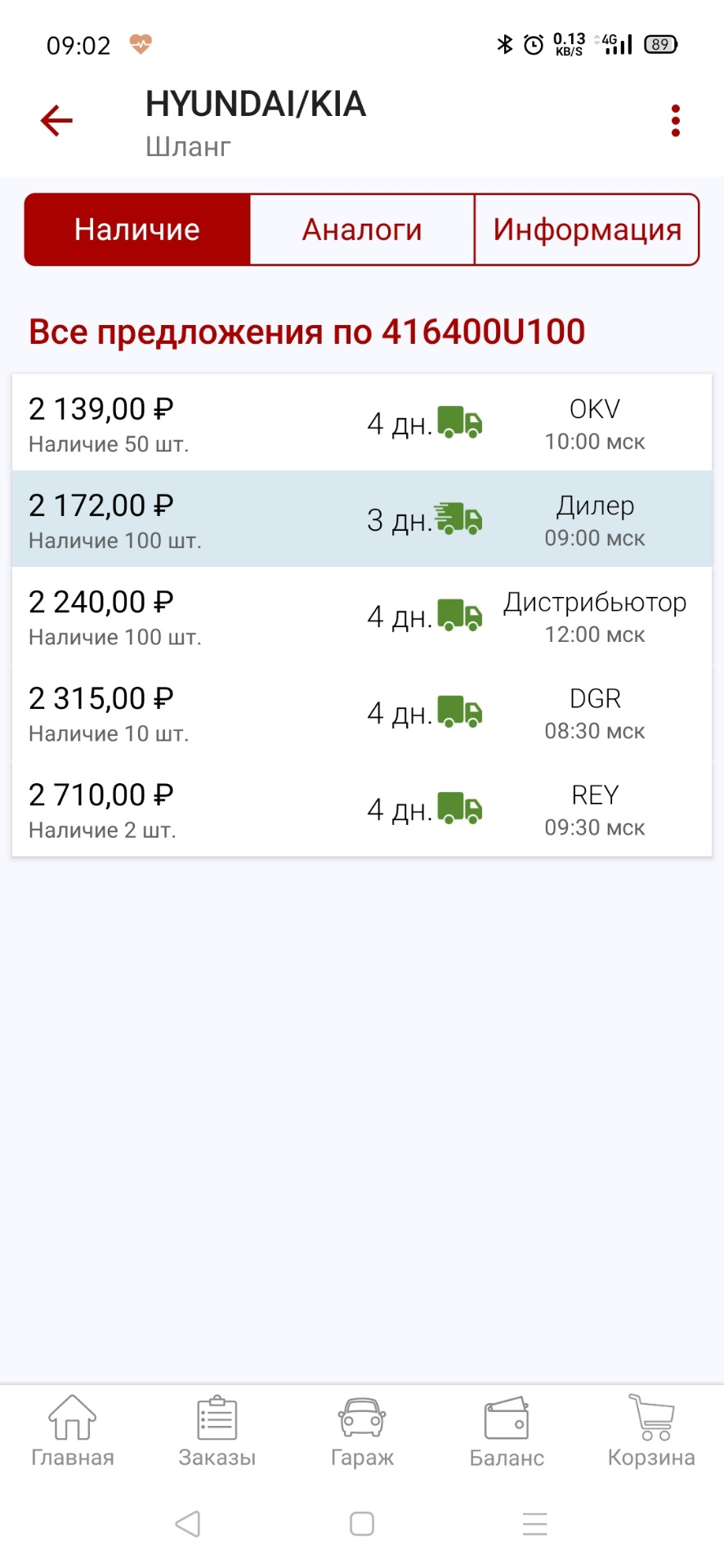Image resolution: width=724 pixels, height=1568 pixels.
Task: Open the three-dot overflow menu
Action: coord(675,119)
